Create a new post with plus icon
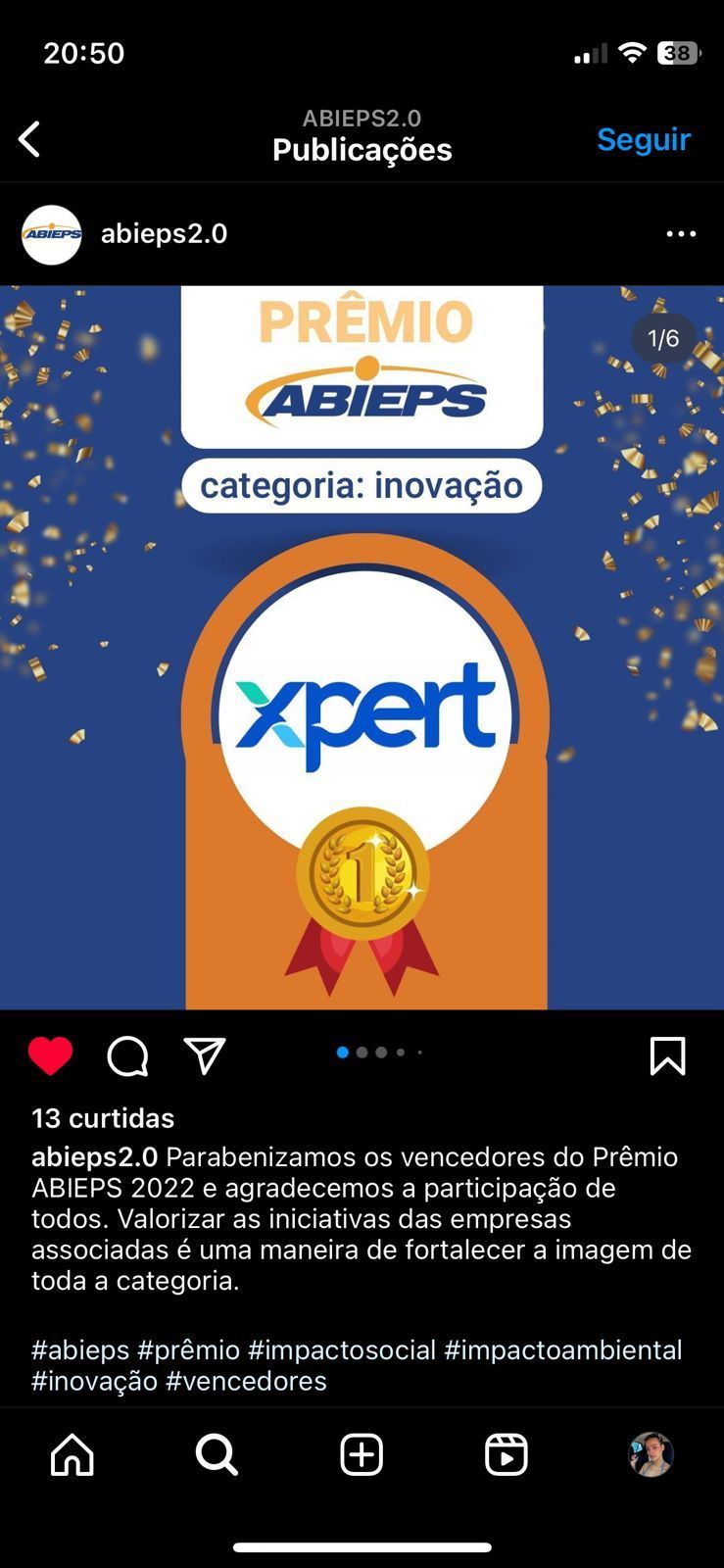This screenshot has height=1568, width=724. (362, 1455)
